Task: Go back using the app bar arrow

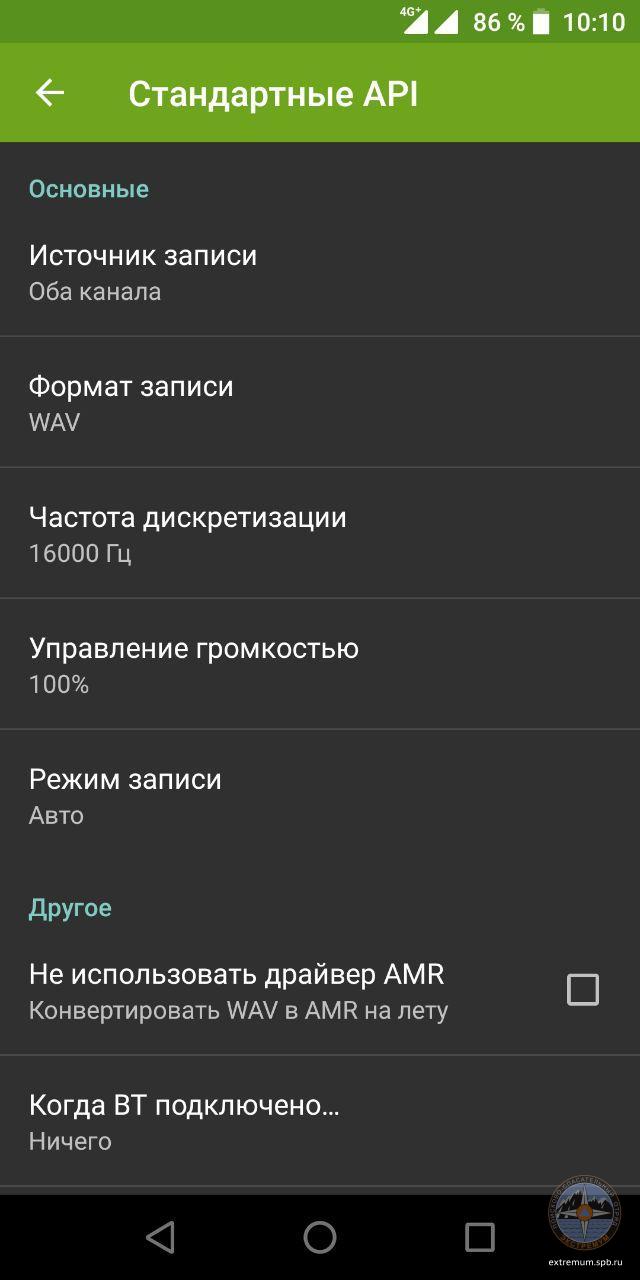Action: click(49, 93)
